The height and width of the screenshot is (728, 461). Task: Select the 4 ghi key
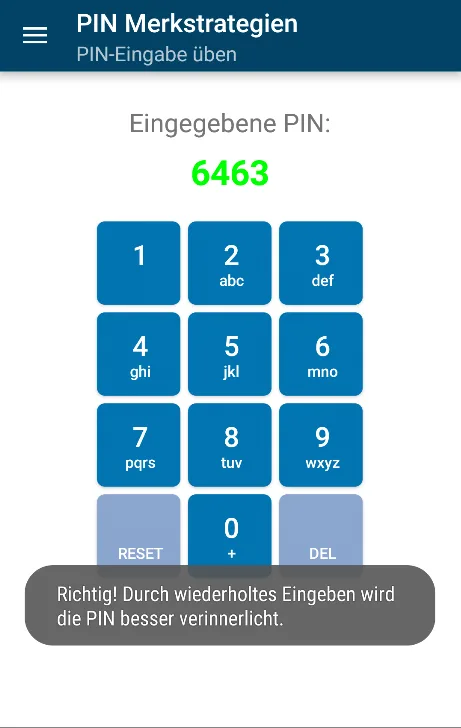point(138,354)
